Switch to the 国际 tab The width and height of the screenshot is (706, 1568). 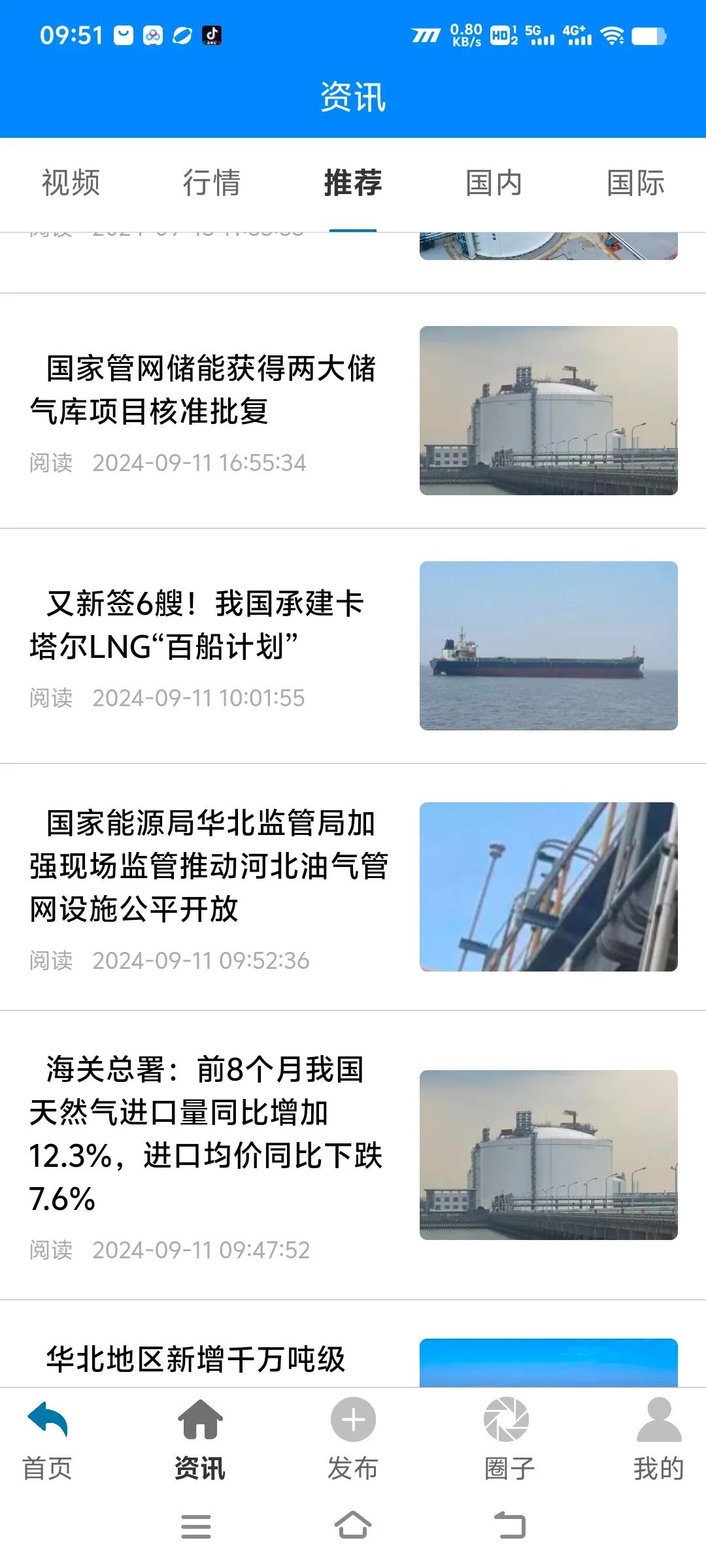tap(635, 183)
